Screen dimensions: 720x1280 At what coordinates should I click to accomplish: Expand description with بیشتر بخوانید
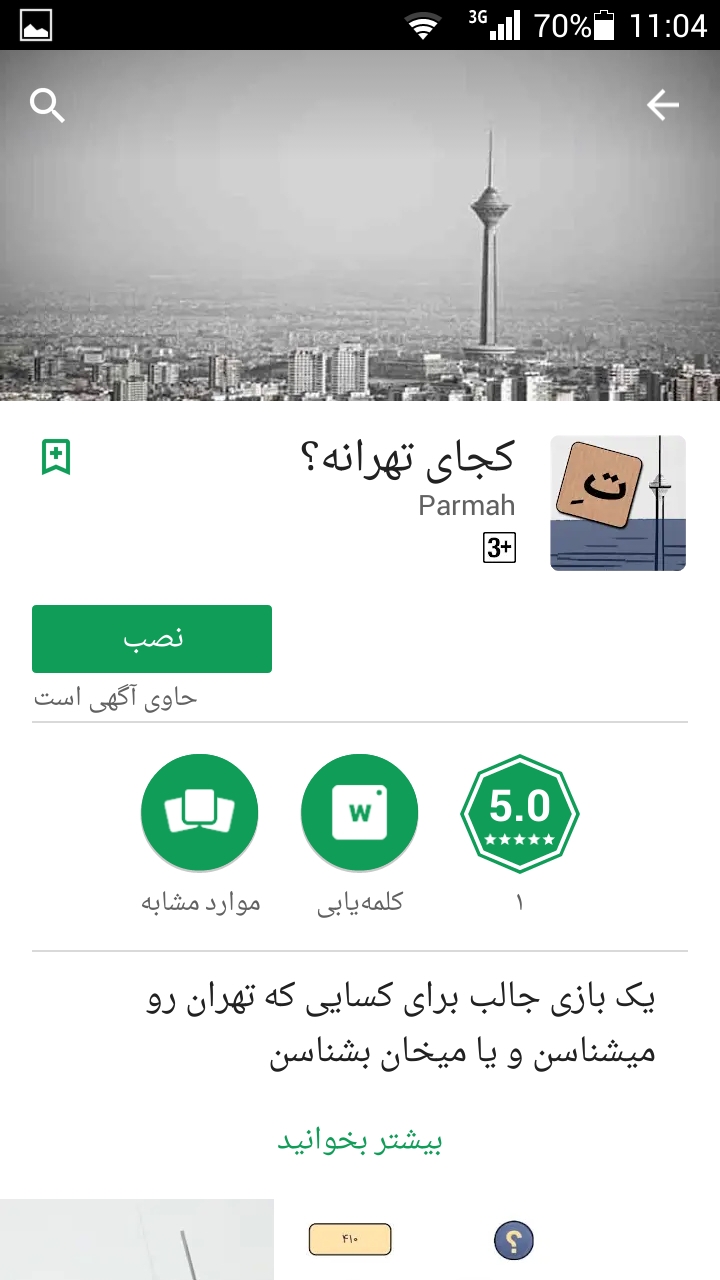[360, 1141]
